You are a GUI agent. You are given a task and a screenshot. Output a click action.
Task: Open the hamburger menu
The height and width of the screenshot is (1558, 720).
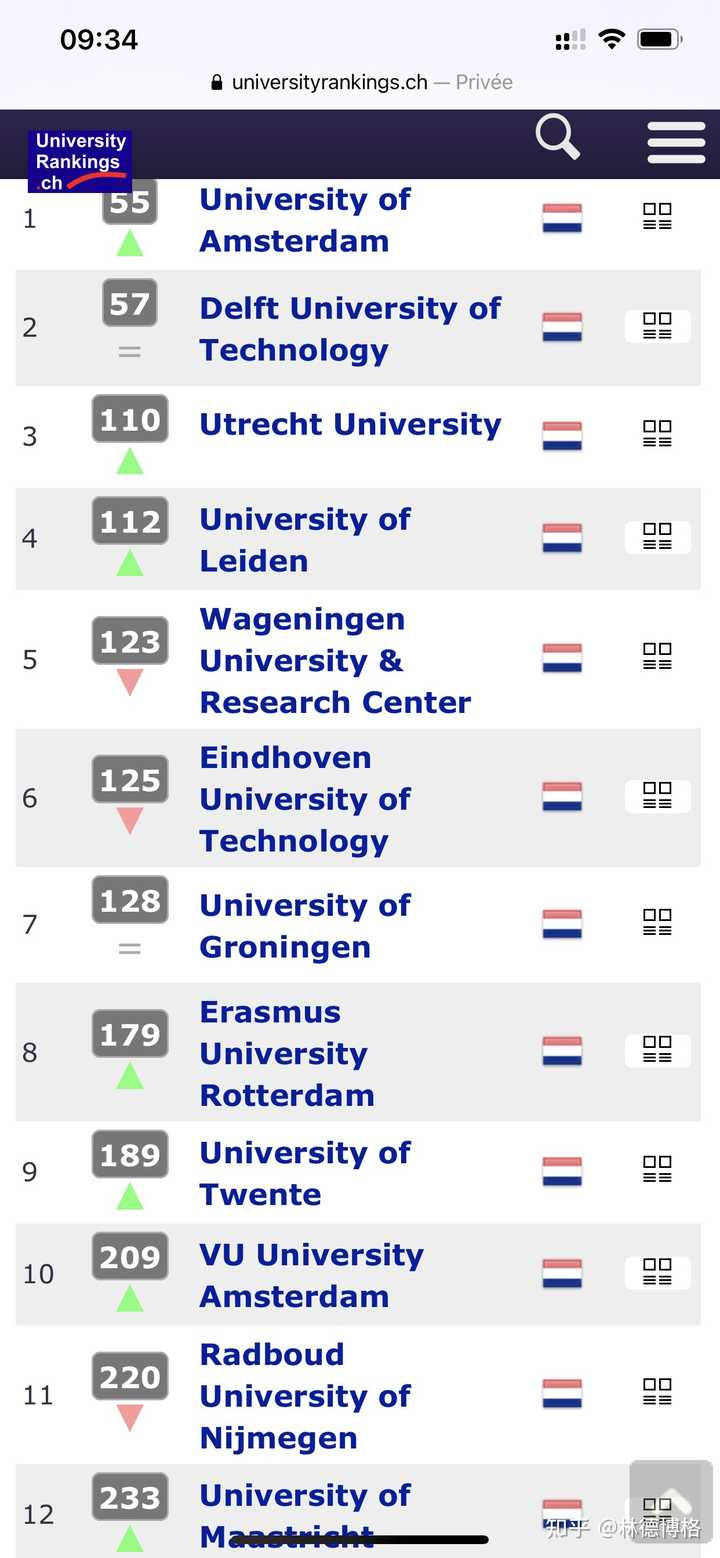(676, 143)
